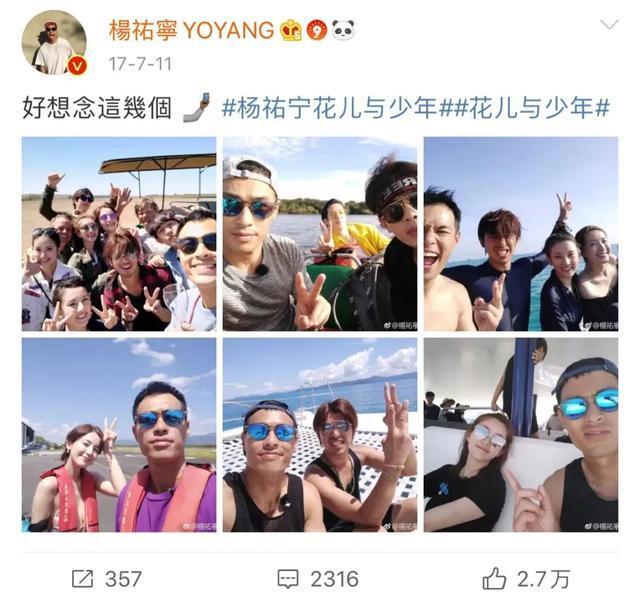Repost this post with 357 shares

(x=107, y=578)
